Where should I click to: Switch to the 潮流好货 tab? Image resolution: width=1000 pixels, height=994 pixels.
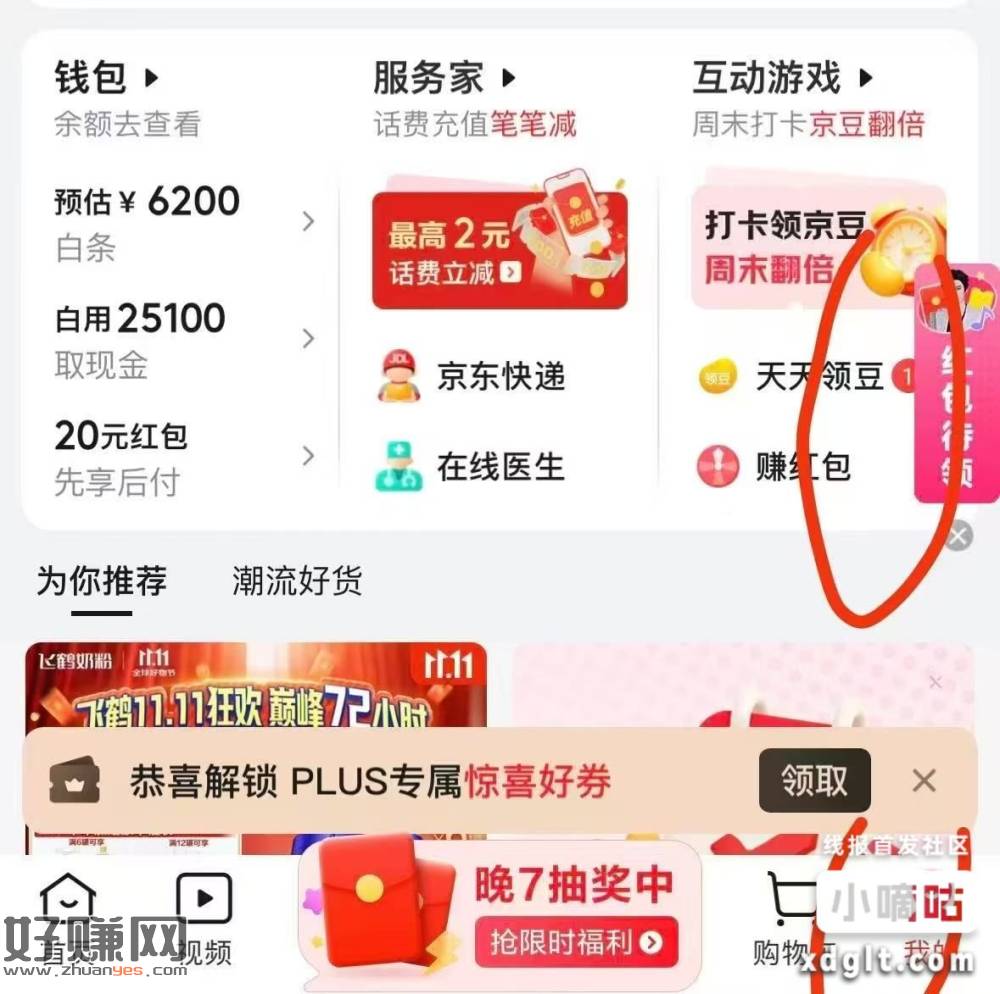[x=297, y=581]
